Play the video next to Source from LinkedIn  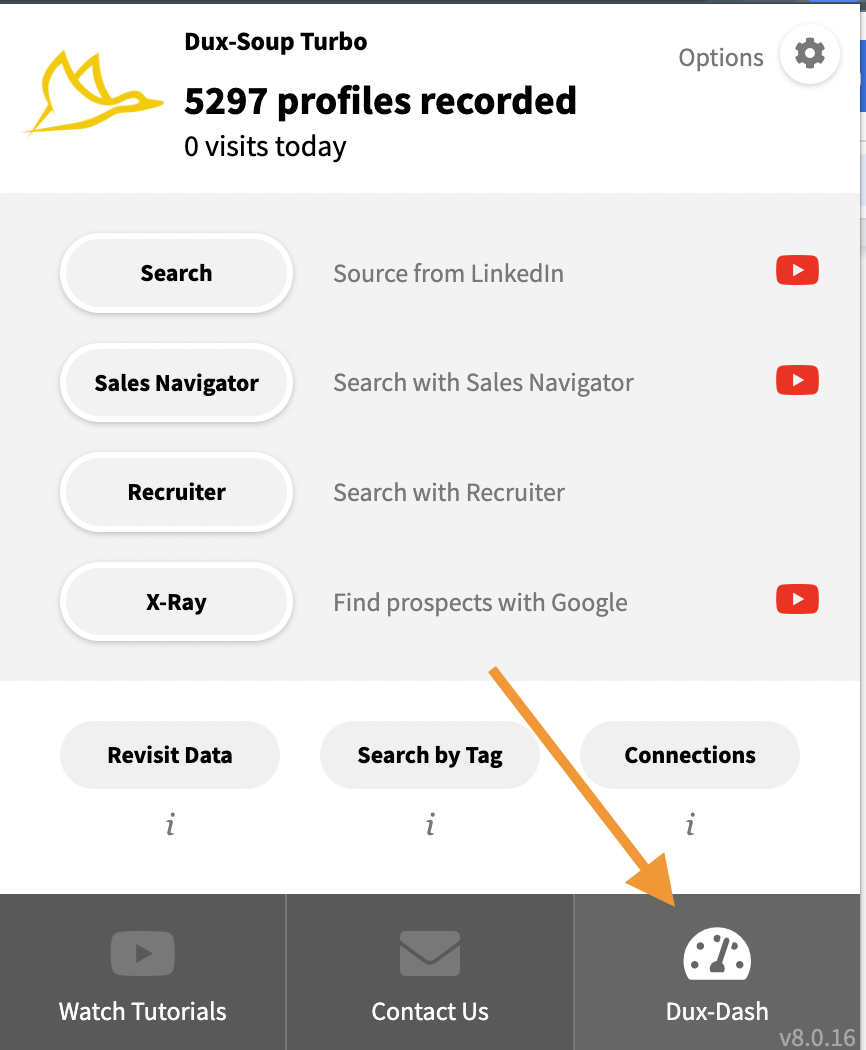point(797,270)
